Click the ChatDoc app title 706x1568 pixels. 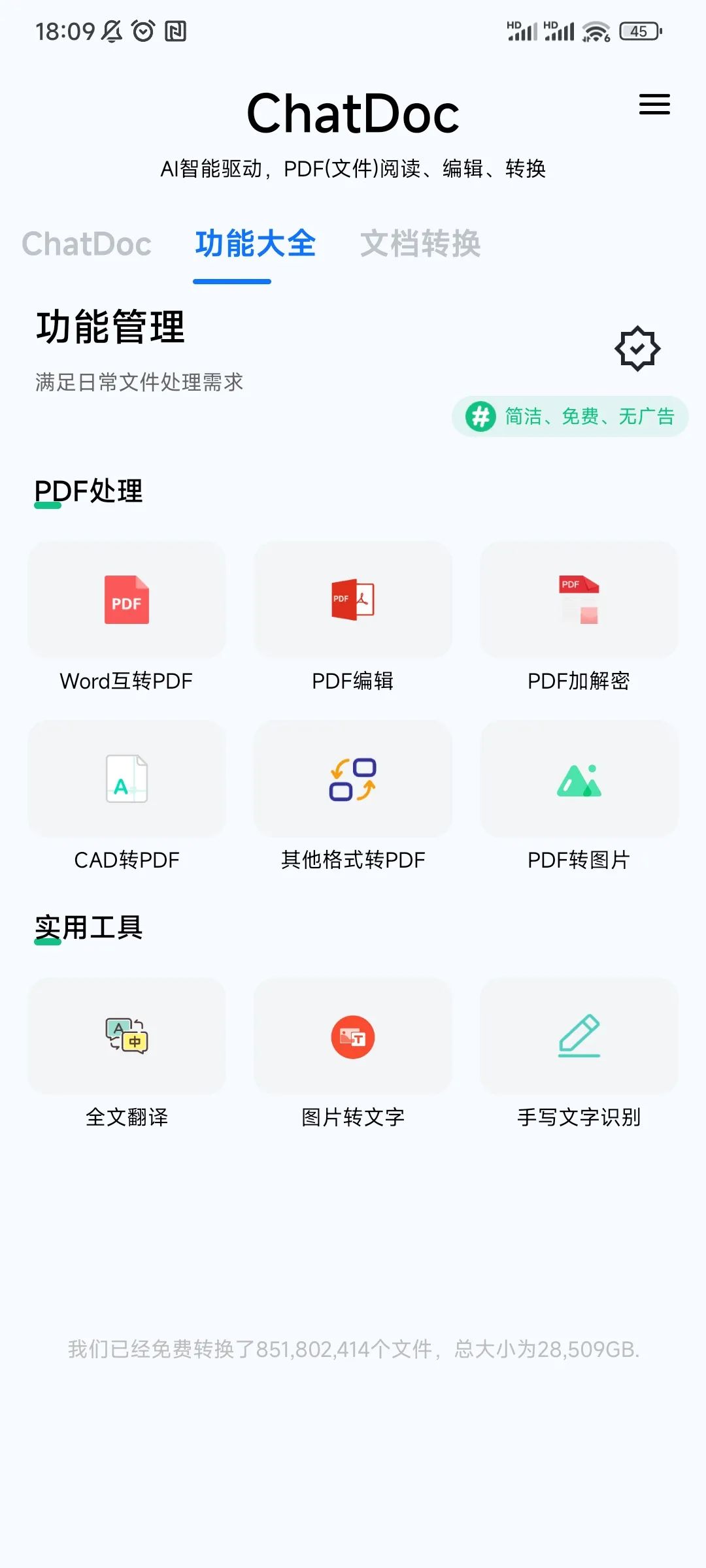tap(353, 111)
